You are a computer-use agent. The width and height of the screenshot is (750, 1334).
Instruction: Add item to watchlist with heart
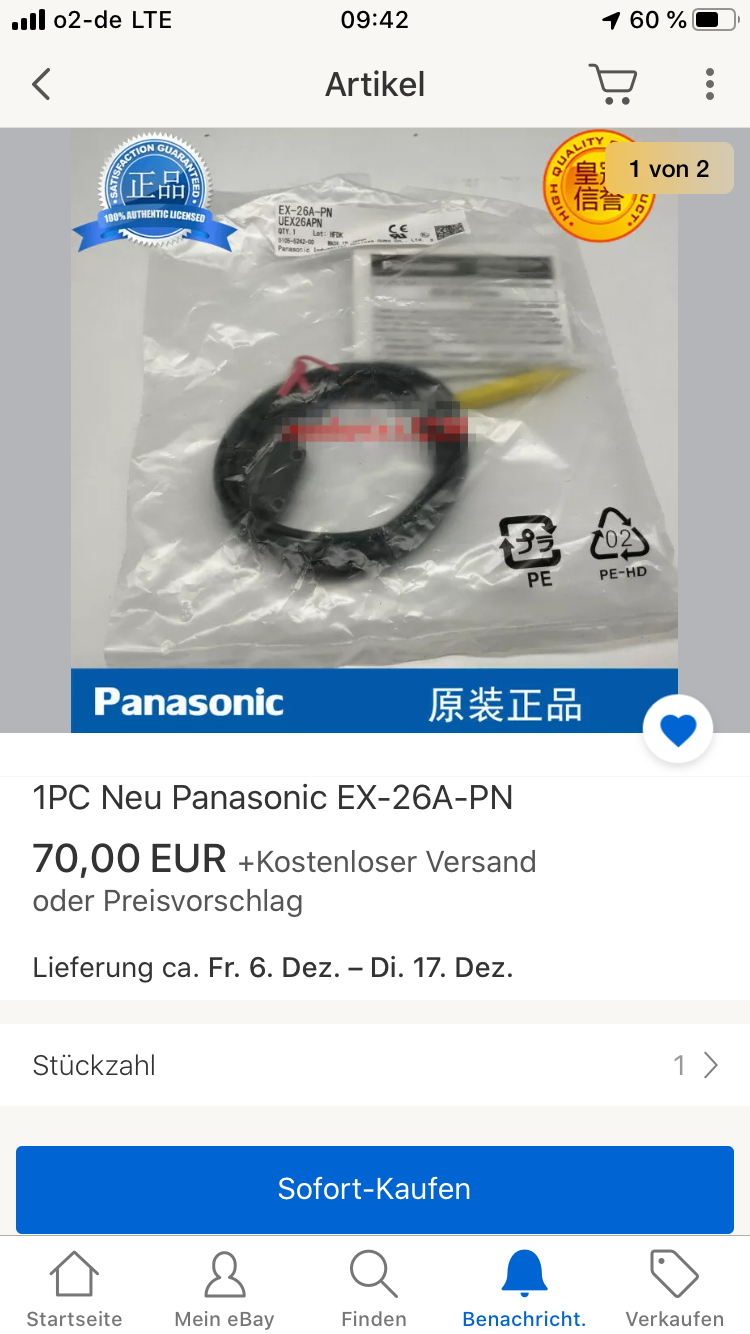(678, 731)
